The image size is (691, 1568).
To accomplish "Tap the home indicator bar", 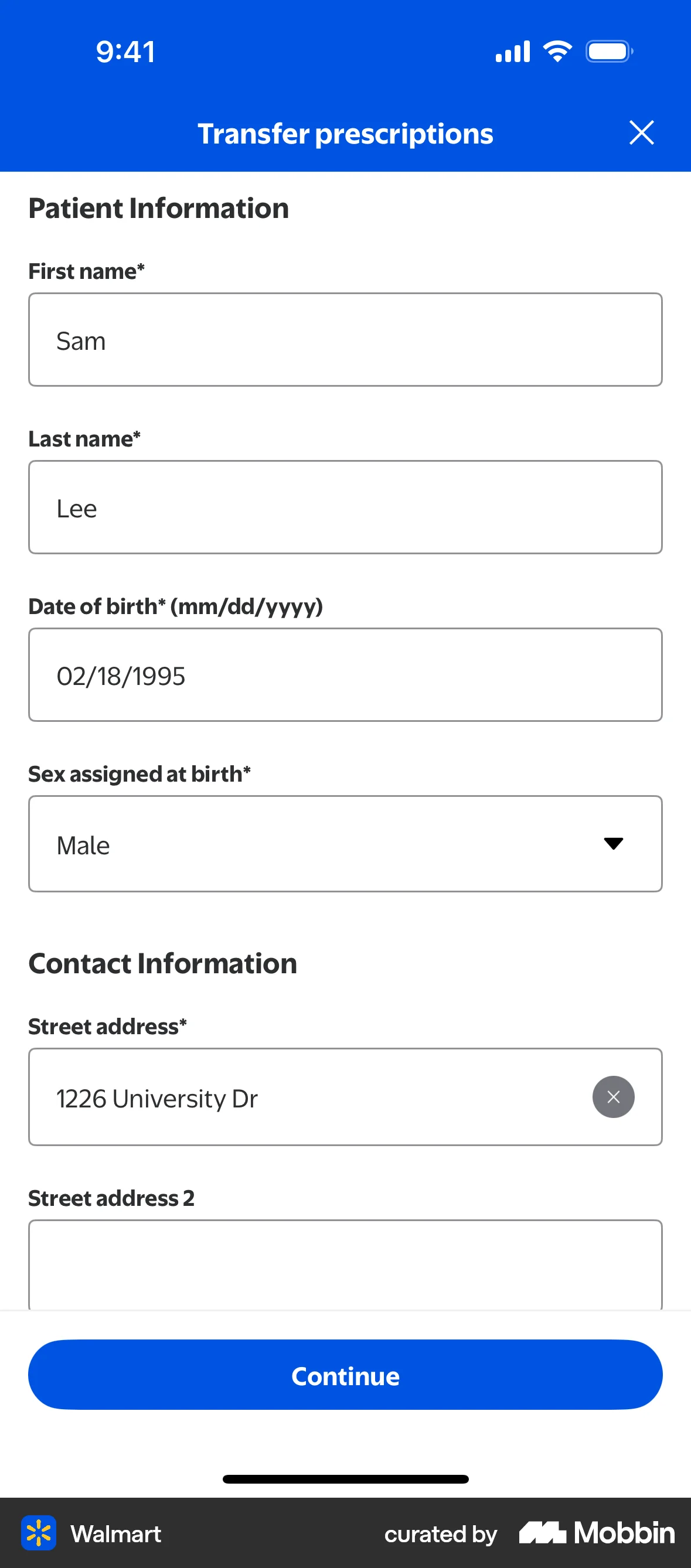I will 345,1479.
